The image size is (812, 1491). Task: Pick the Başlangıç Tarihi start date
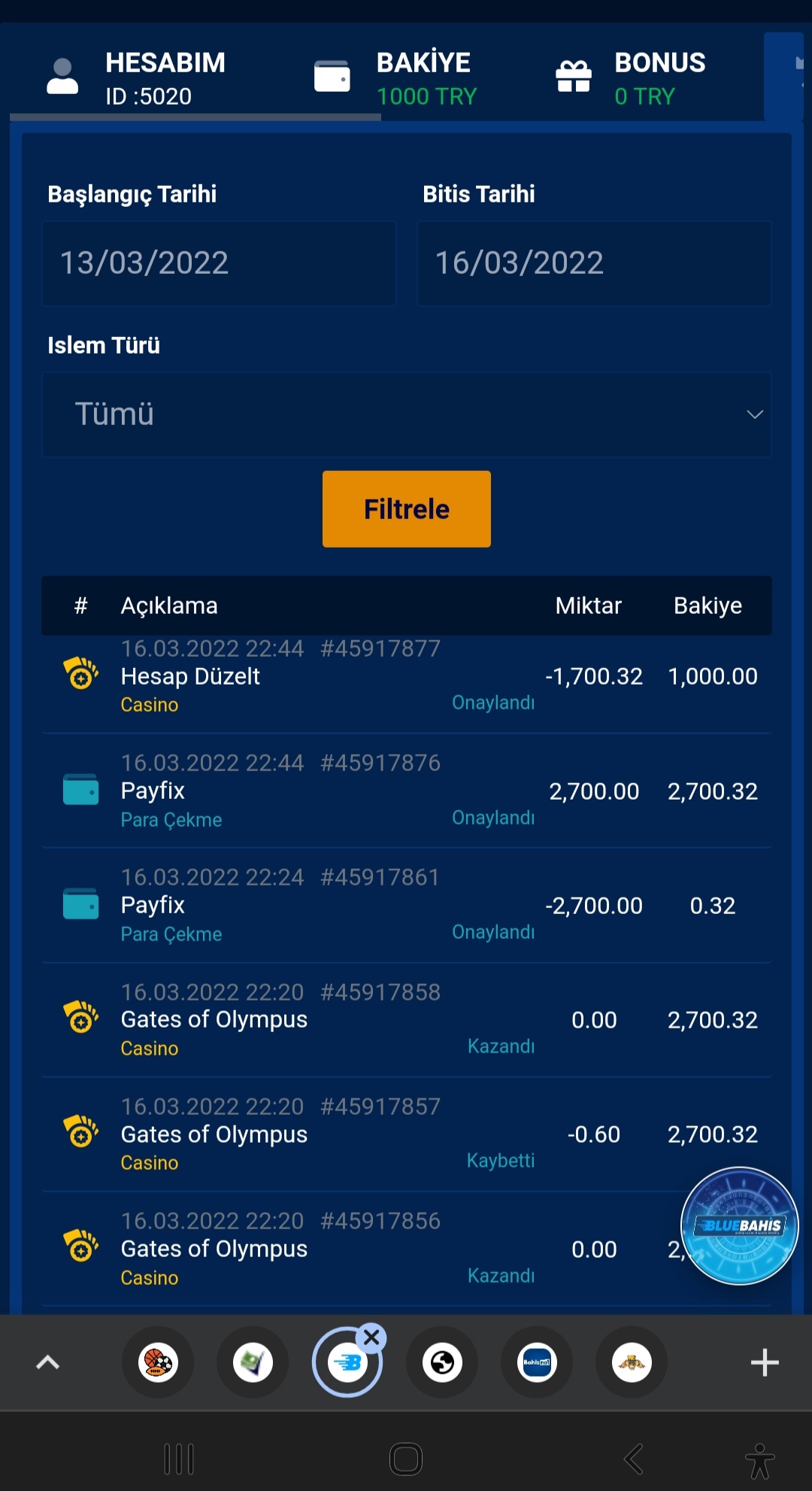coord(219,263)
